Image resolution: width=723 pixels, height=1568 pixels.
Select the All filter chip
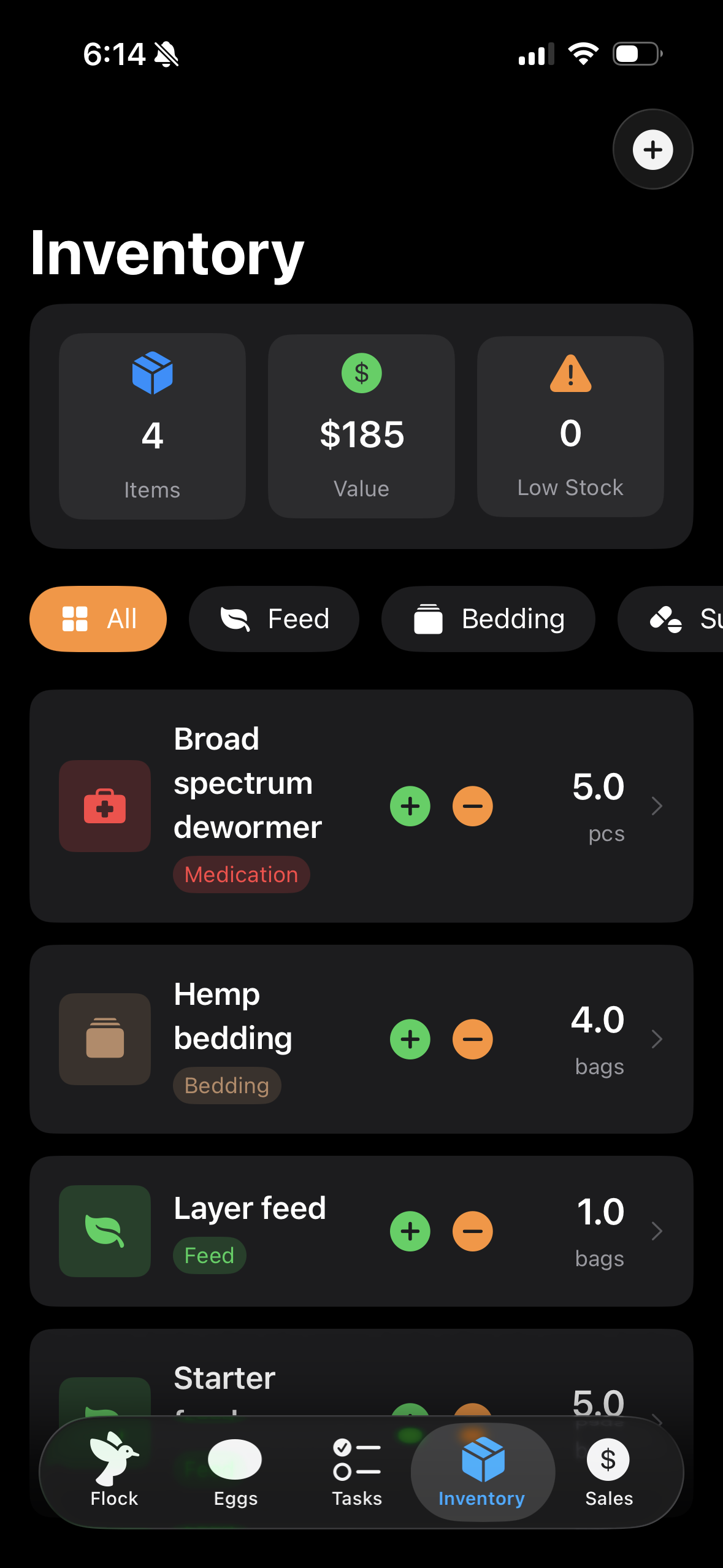click(98, 618)
